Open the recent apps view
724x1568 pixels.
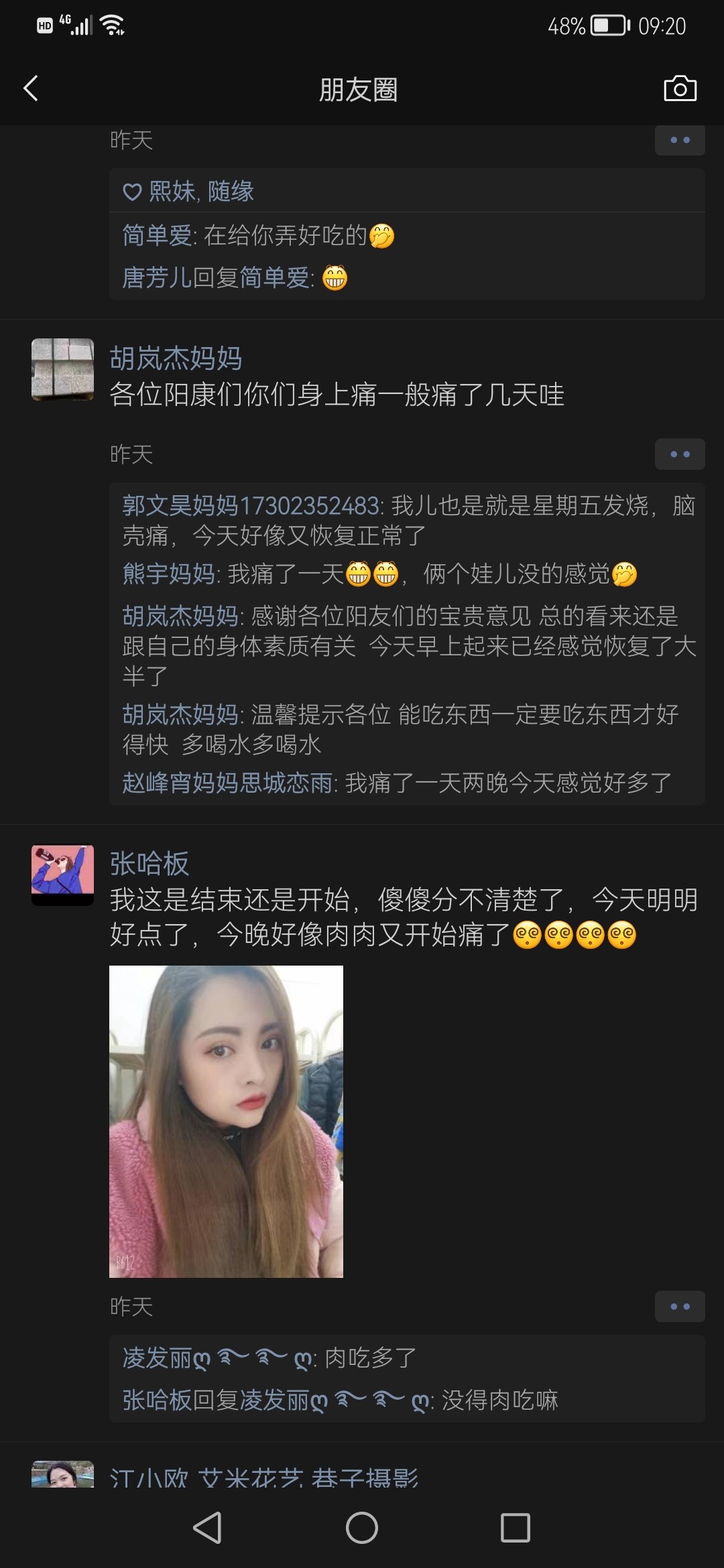516,1528
